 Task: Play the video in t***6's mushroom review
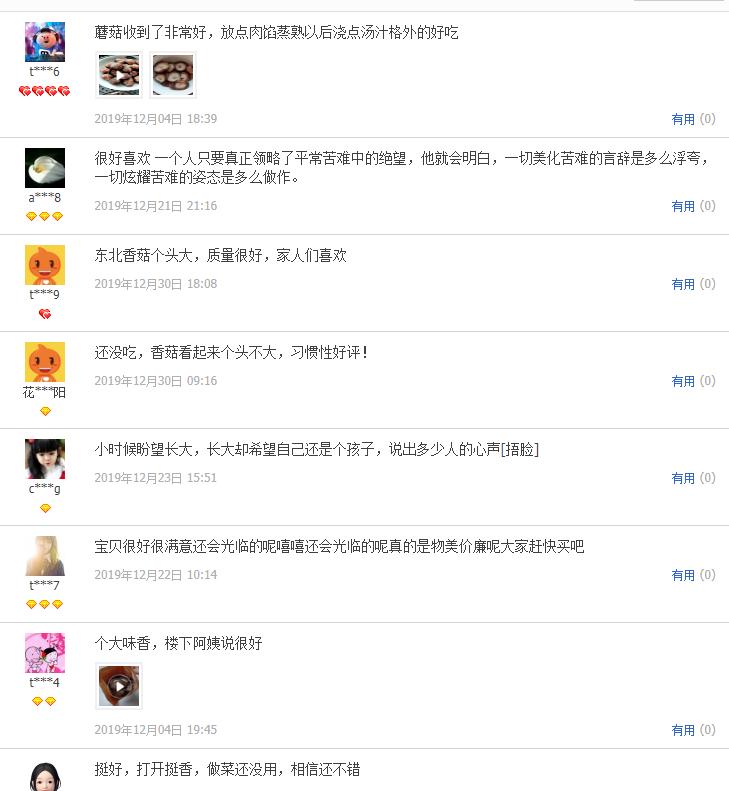[x=119, y=75]
